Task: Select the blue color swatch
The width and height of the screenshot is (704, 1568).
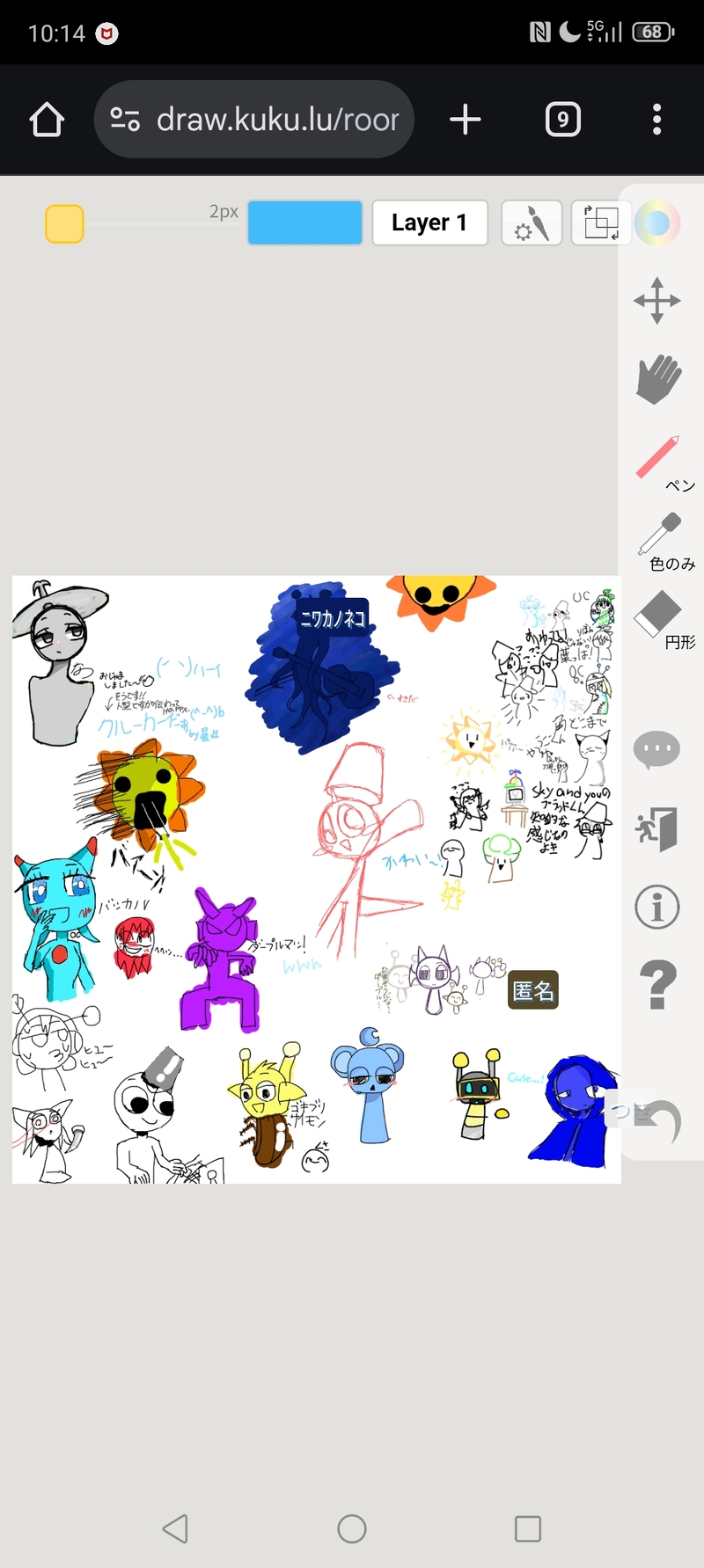Action: point(304,222)
